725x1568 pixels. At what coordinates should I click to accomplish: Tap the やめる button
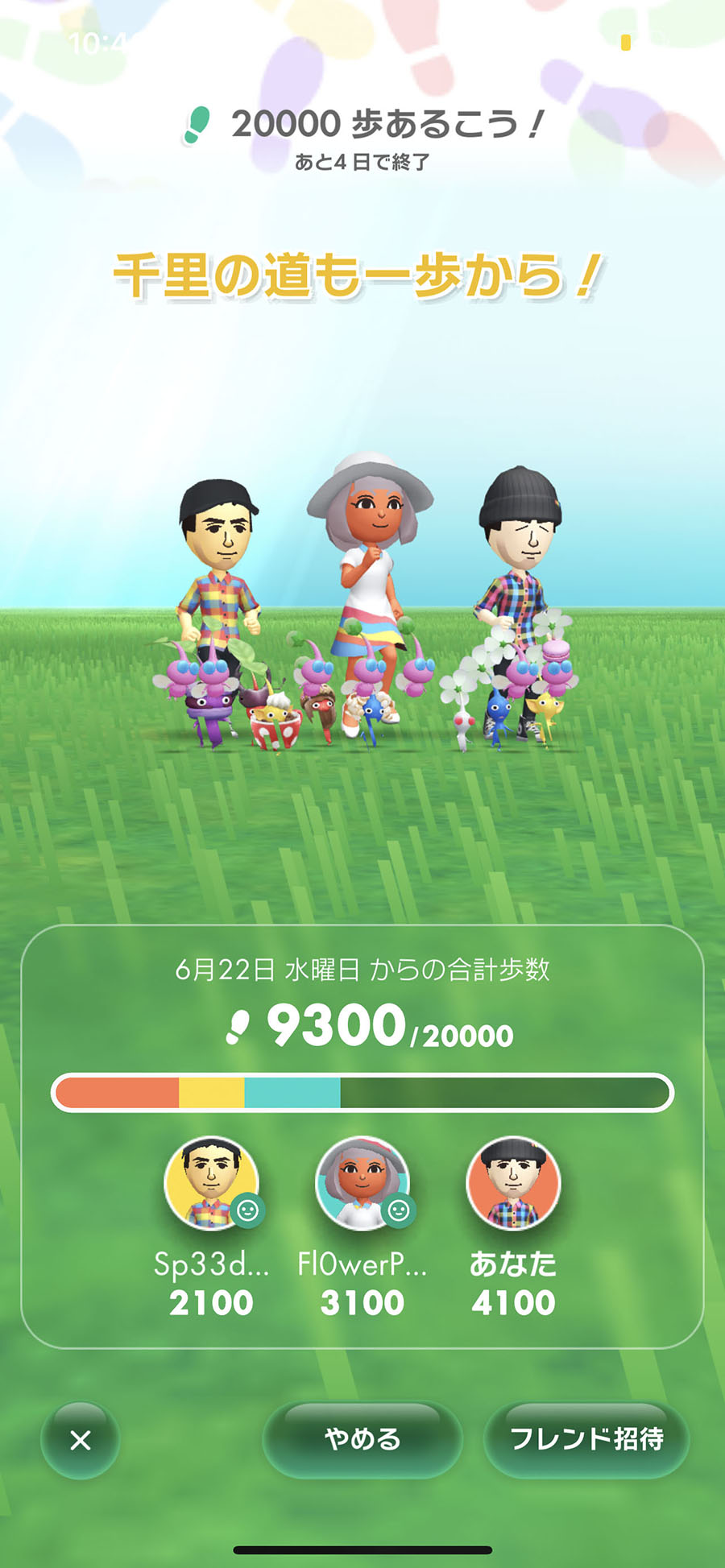coord(362,1439)
